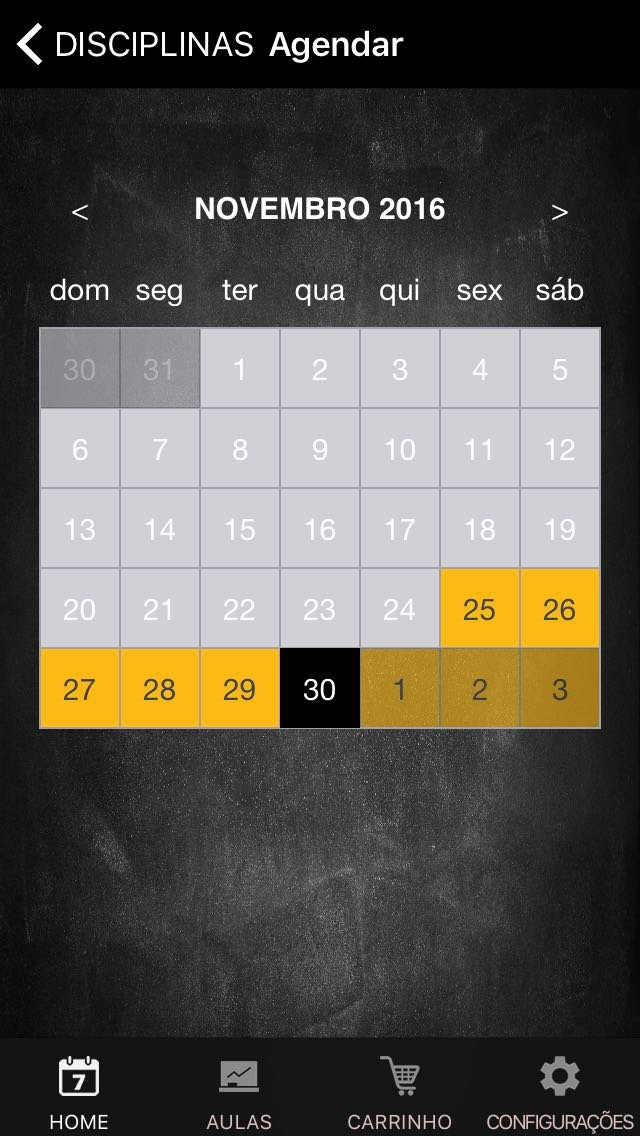This screenshot has width=640, height=1136.
Task: Select November 25 on the calendar
Action: tap(479, 609)
